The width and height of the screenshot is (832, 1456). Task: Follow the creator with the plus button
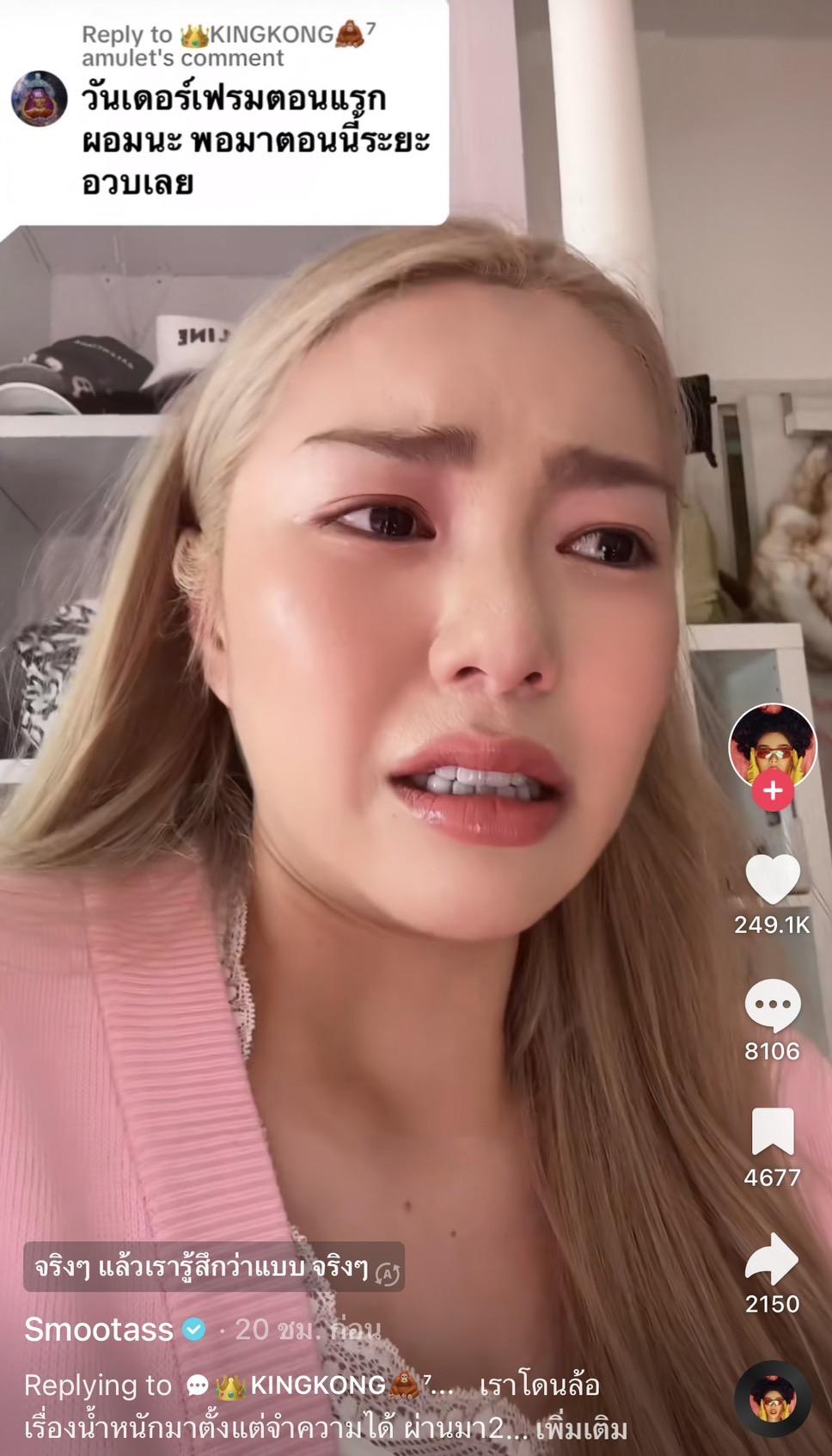point(772,790)
